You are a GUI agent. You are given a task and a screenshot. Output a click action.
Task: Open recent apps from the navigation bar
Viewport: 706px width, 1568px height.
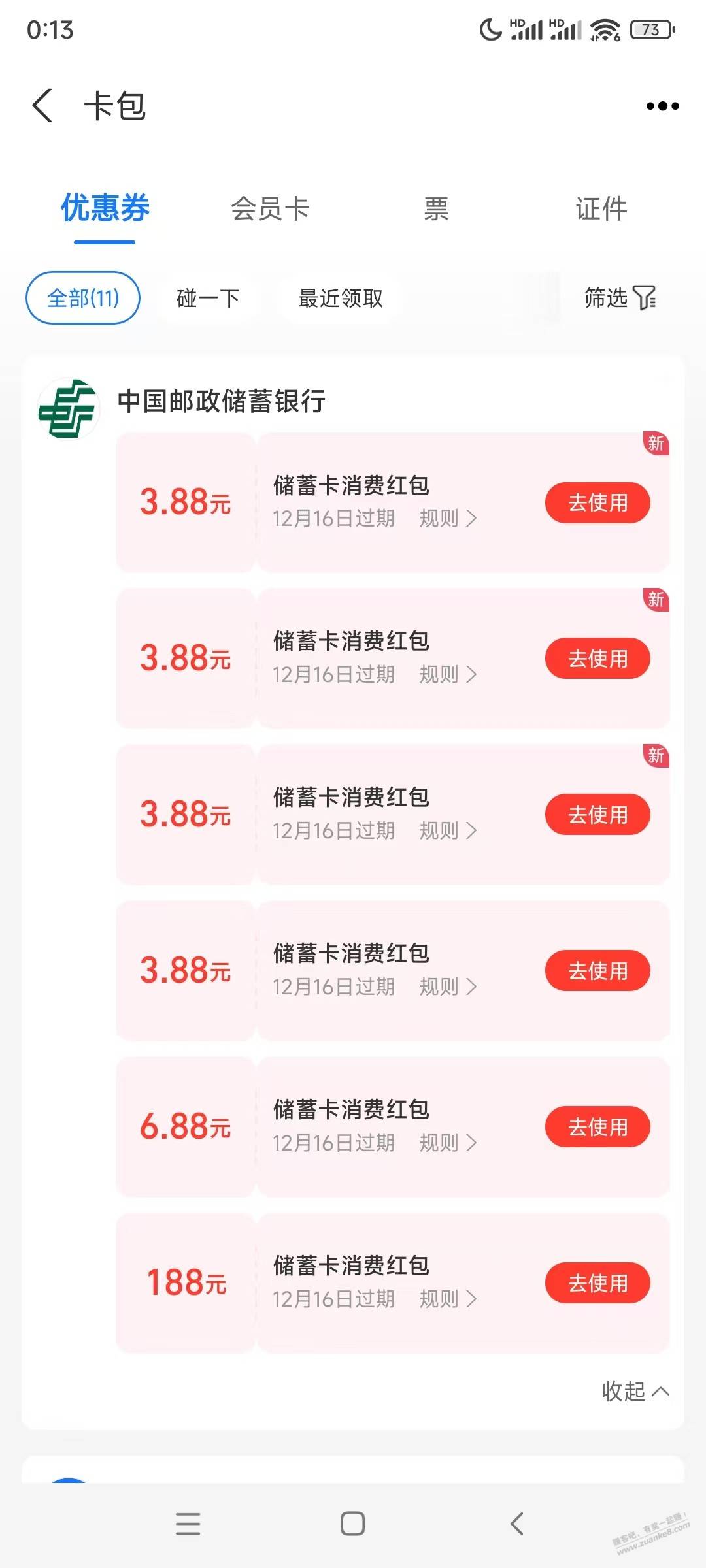pos(188,1524)
